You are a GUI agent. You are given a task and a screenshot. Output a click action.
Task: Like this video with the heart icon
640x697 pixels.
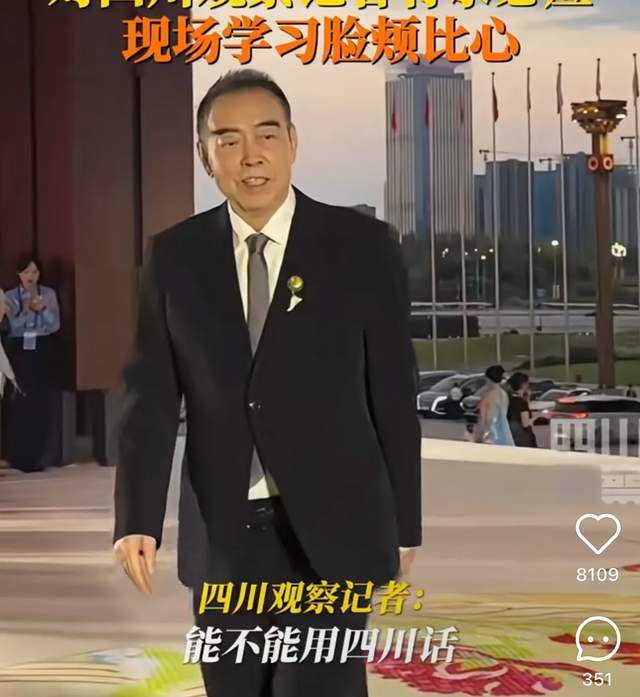[x=598, y=534]
